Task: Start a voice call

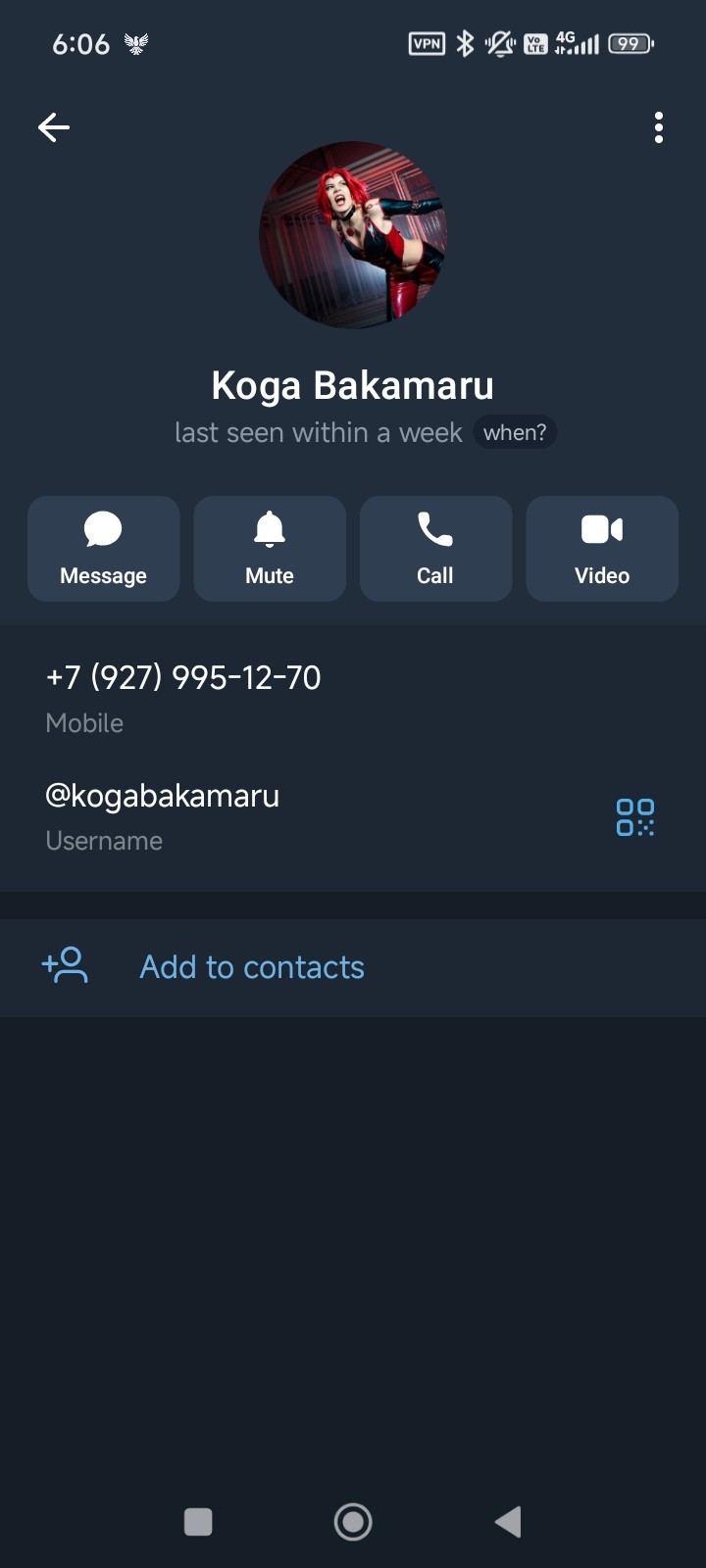Action: [x=435, y=548]
